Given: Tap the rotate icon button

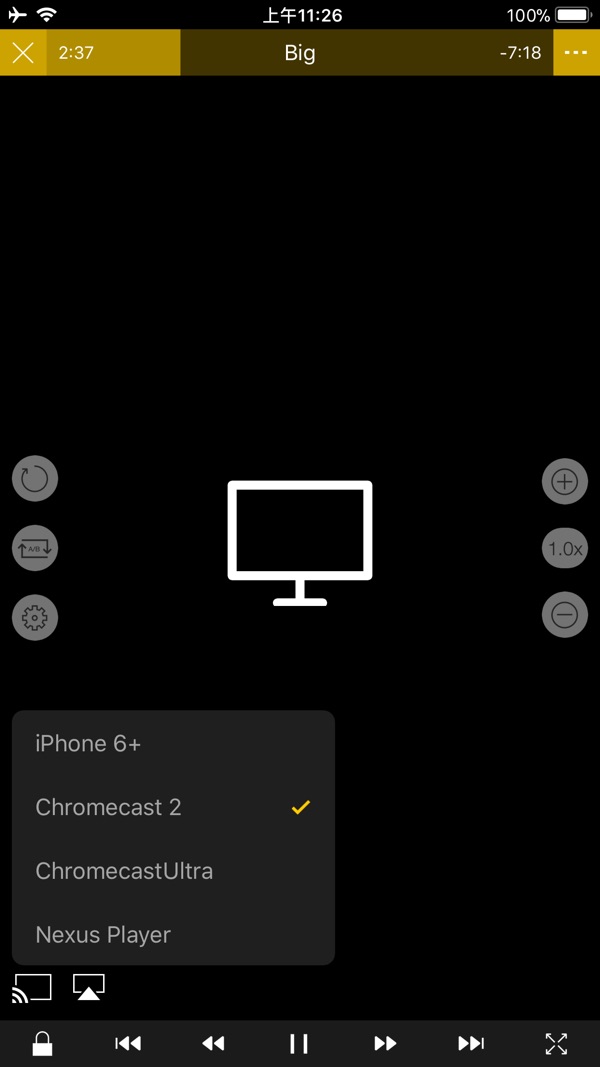Looking at the screenshot, I should click(35, 480).
